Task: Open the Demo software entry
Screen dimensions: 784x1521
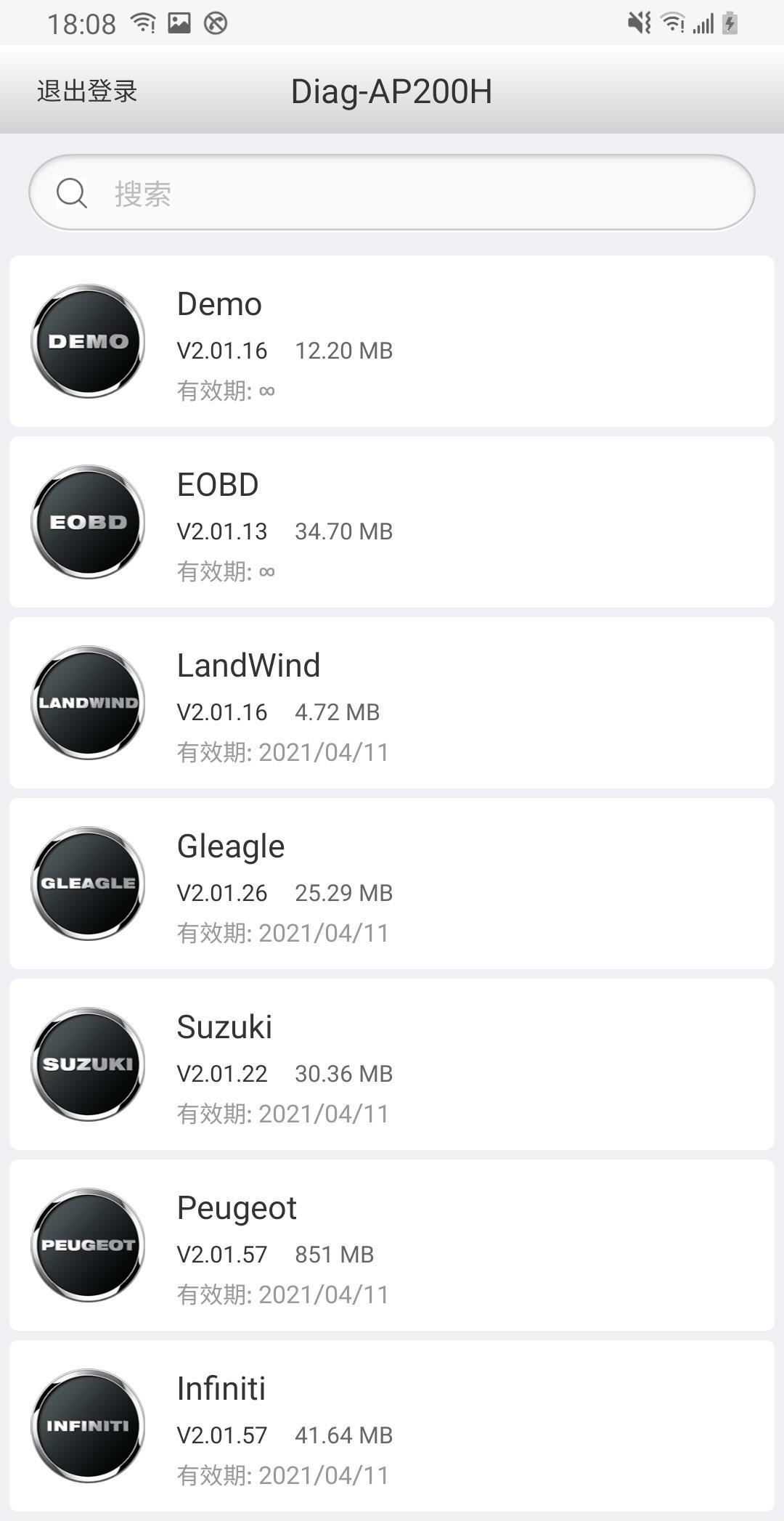Action: (x=392, y=341)
